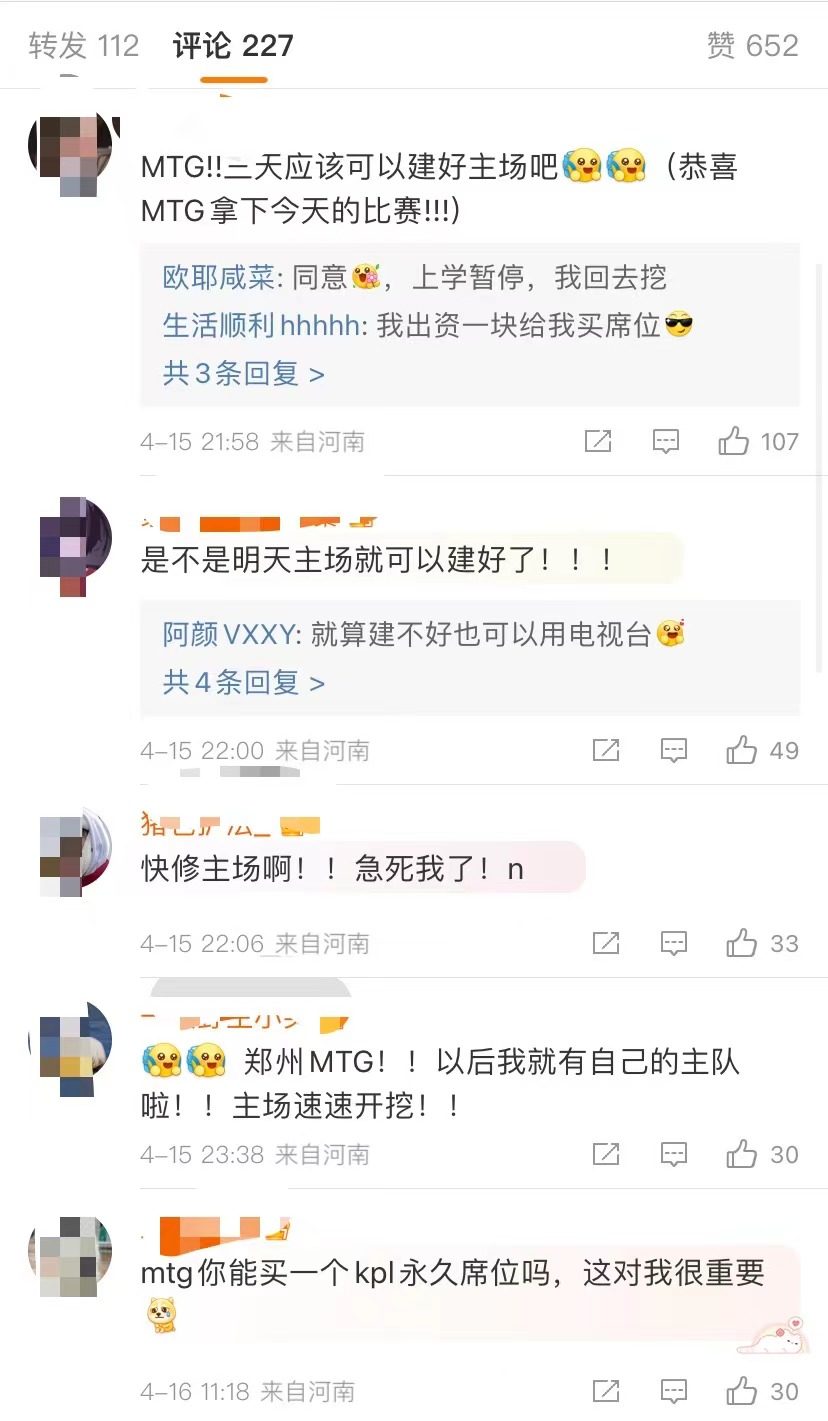Repost the comment posted 4-15 22:00
The image size is (828, 1421).
pos(606,750)
